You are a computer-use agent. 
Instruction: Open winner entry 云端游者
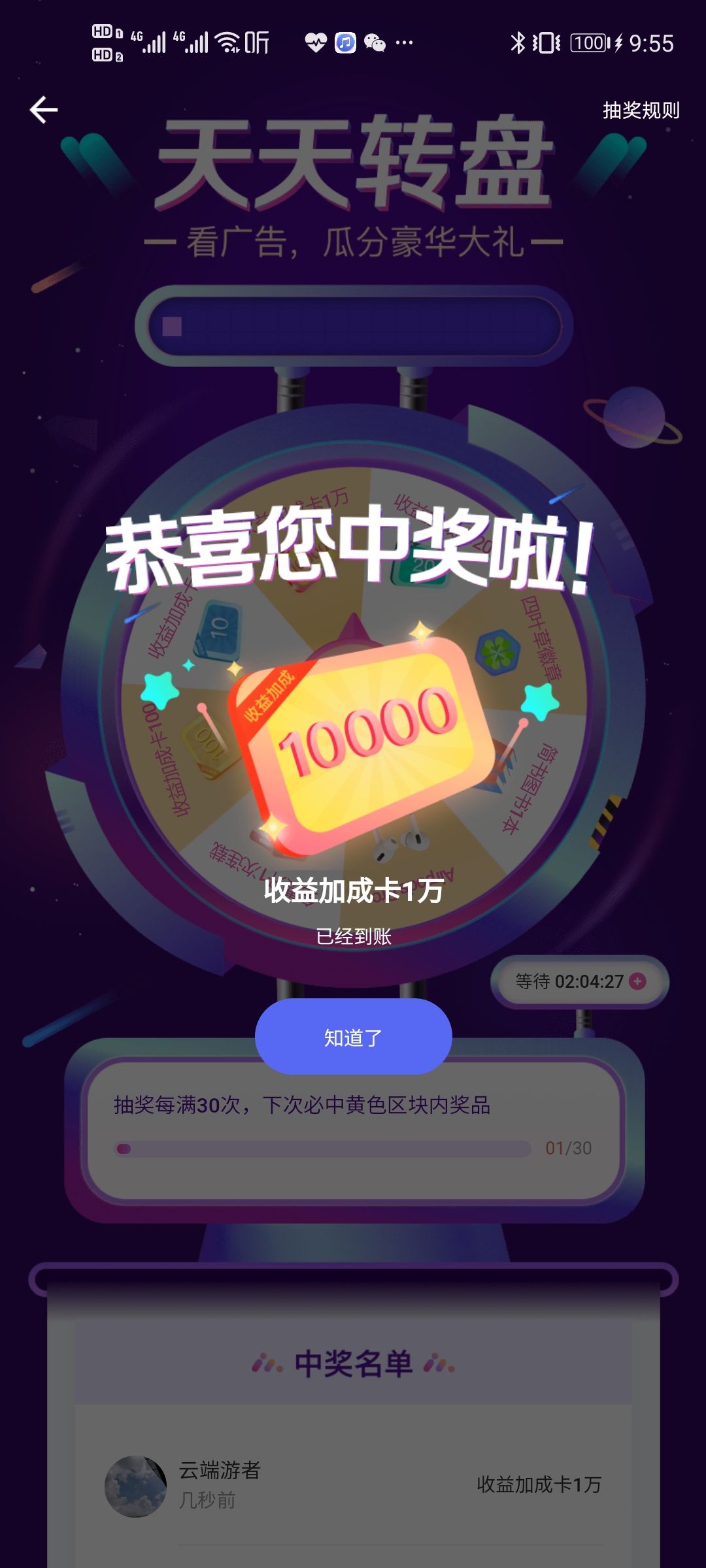(353, 1484)
